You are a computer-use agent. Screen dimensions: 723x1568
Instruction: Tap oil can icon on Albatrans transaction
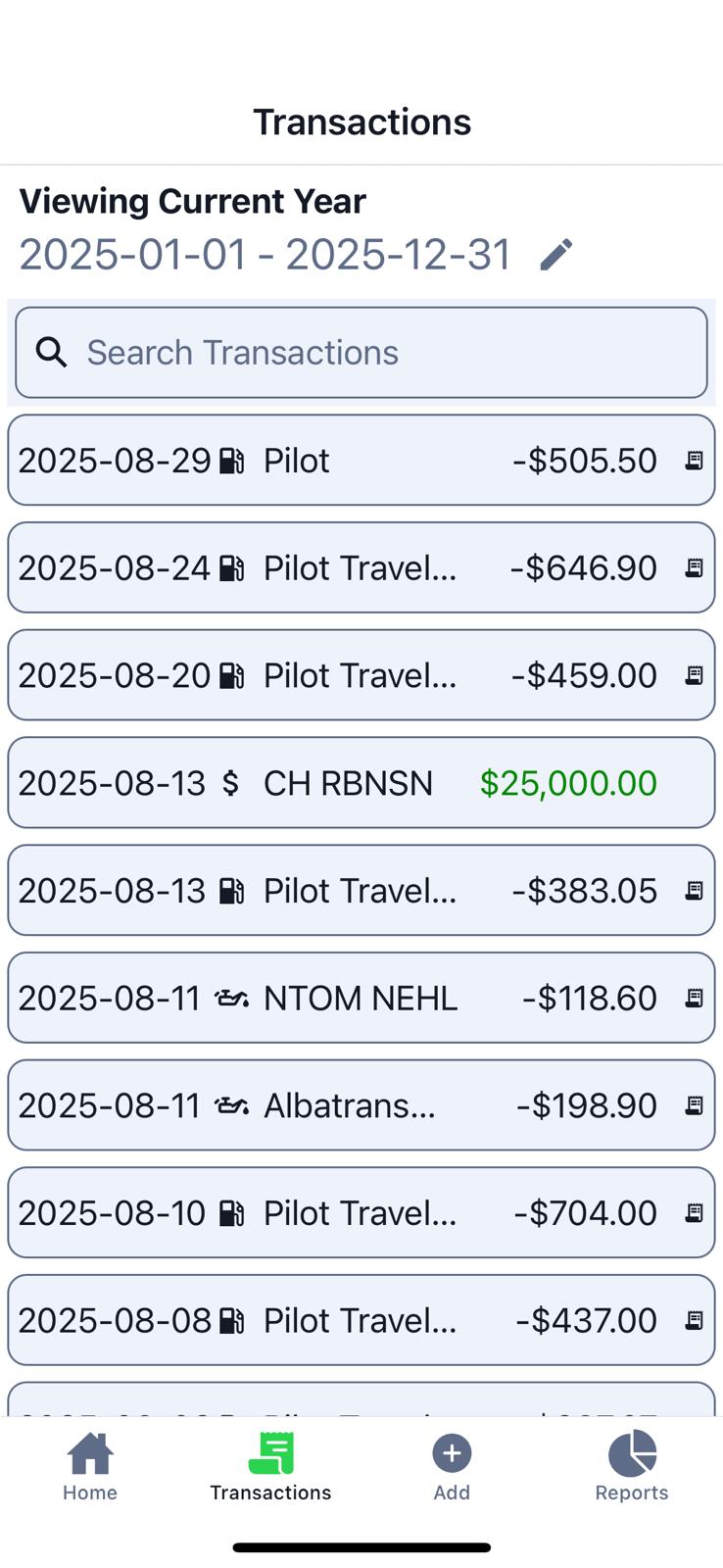232,1104
